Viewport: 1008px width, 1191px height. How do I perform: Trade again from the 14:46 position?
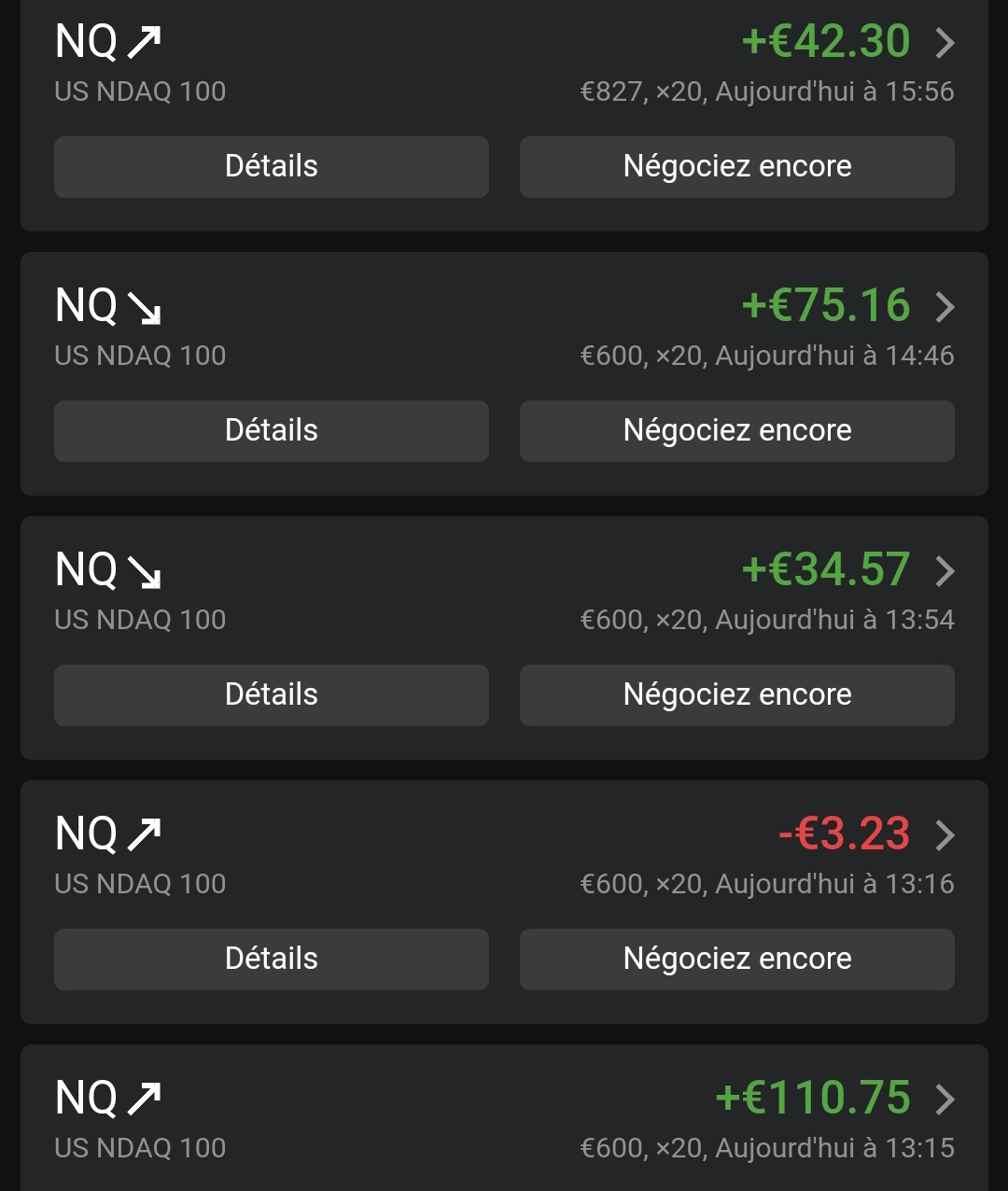point(736,431)
